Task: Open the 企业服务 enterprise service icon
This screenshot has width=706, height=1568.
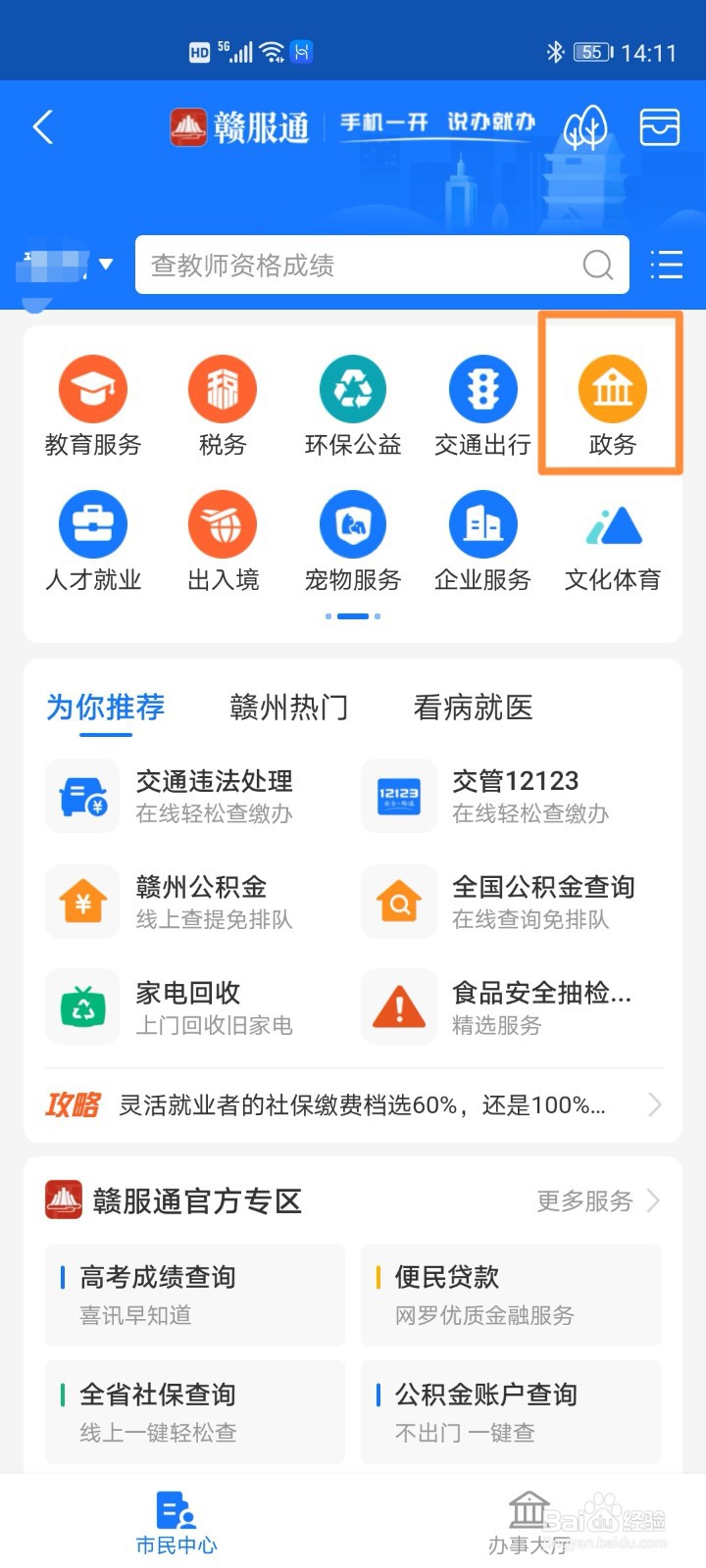Action: [481, 539]
